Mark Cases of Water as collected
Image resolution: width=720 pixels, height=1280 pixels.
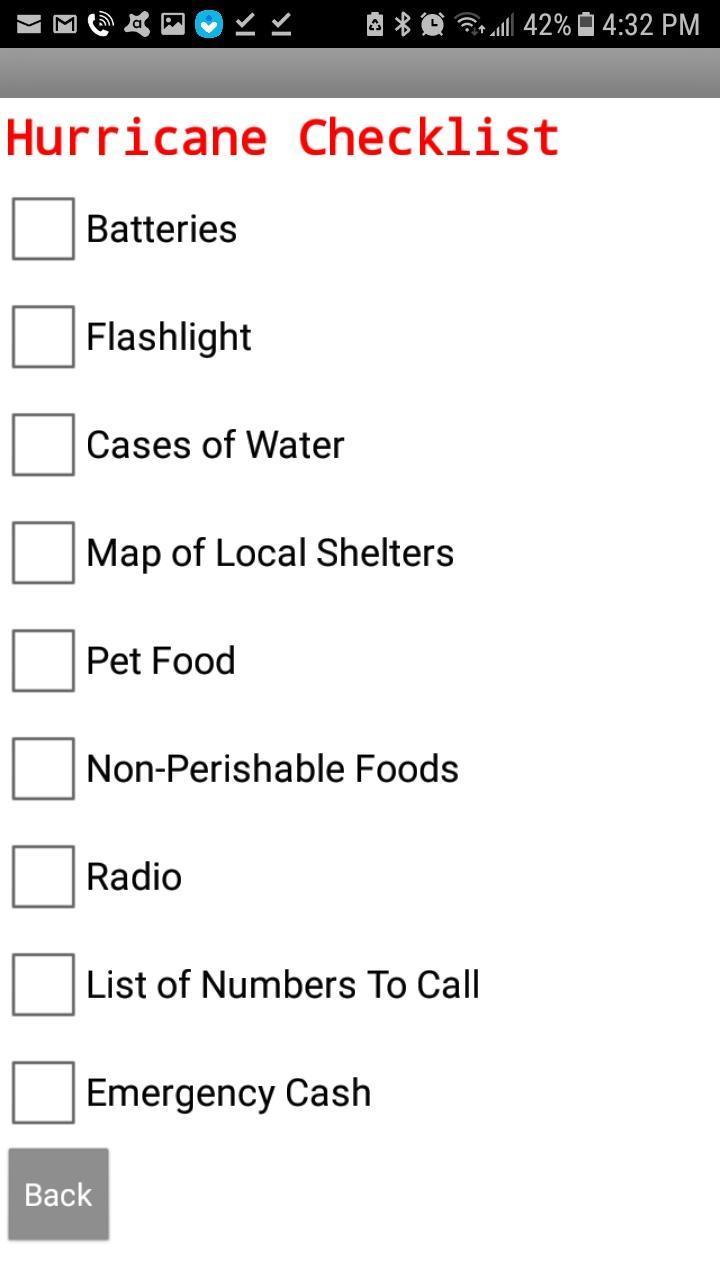point(42,444)
